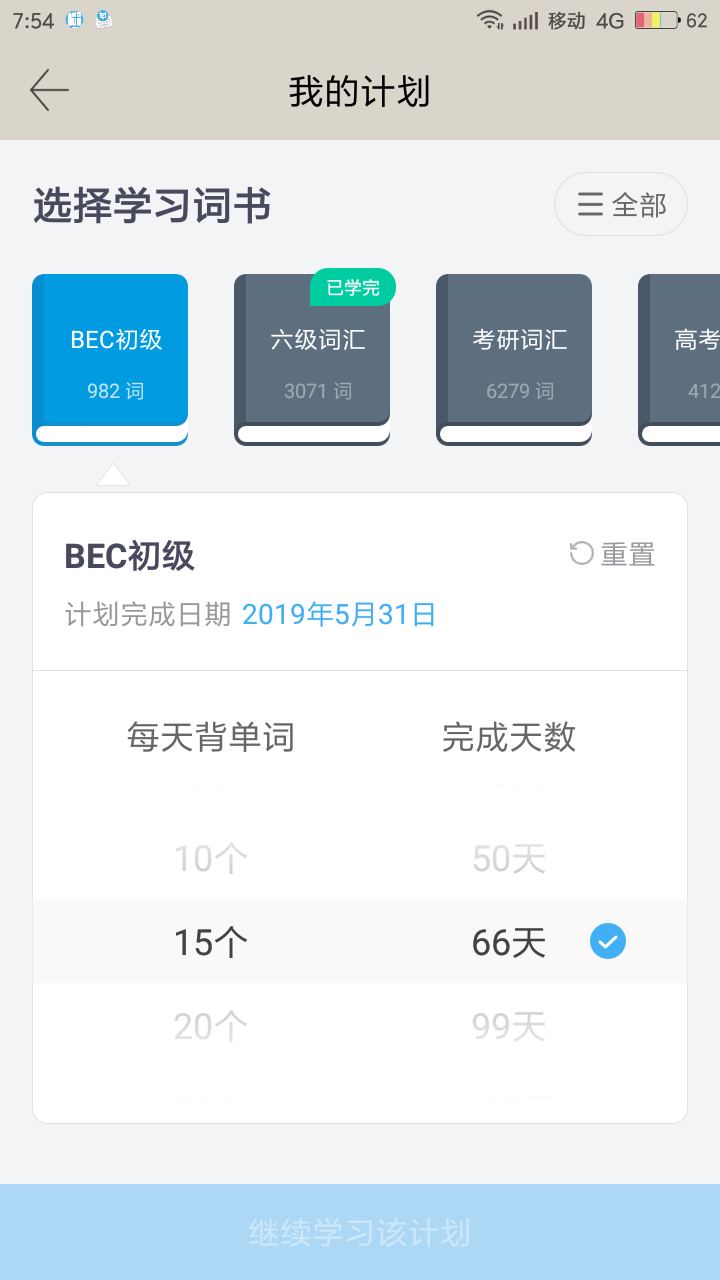Tap 继续学习该计划 button
The width and height of the screenshot is (720, 1280).
click(x=360, y=1232)
